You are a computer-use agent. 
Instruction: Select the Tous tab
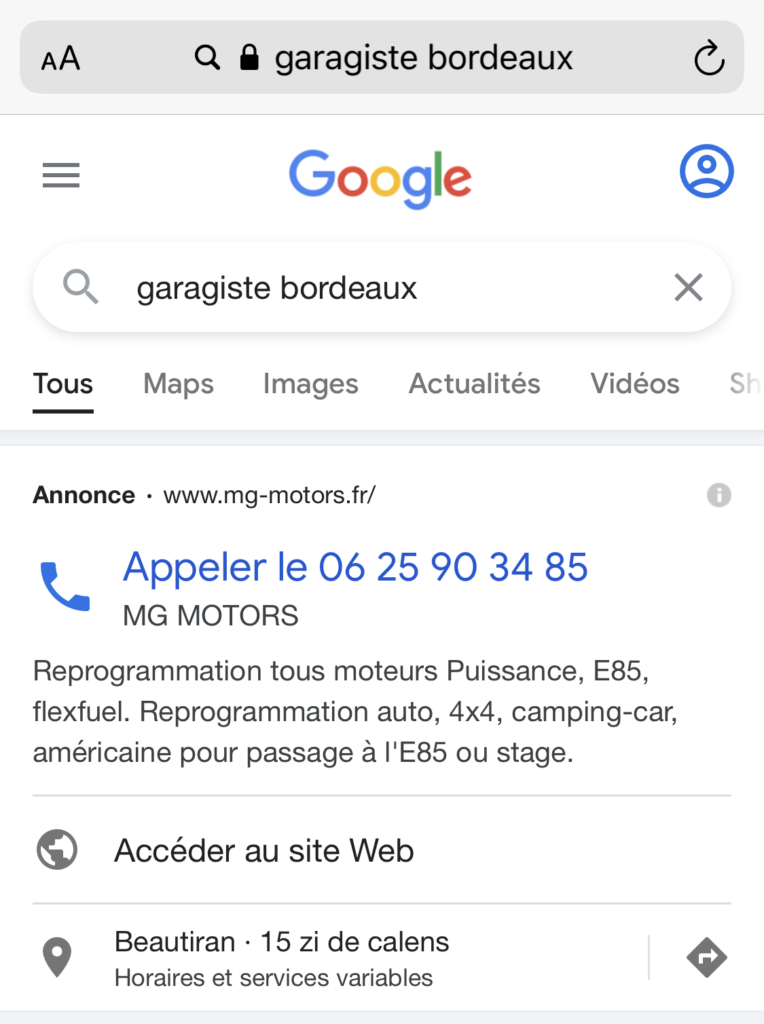pyautogui.click(x=63, y=384)
